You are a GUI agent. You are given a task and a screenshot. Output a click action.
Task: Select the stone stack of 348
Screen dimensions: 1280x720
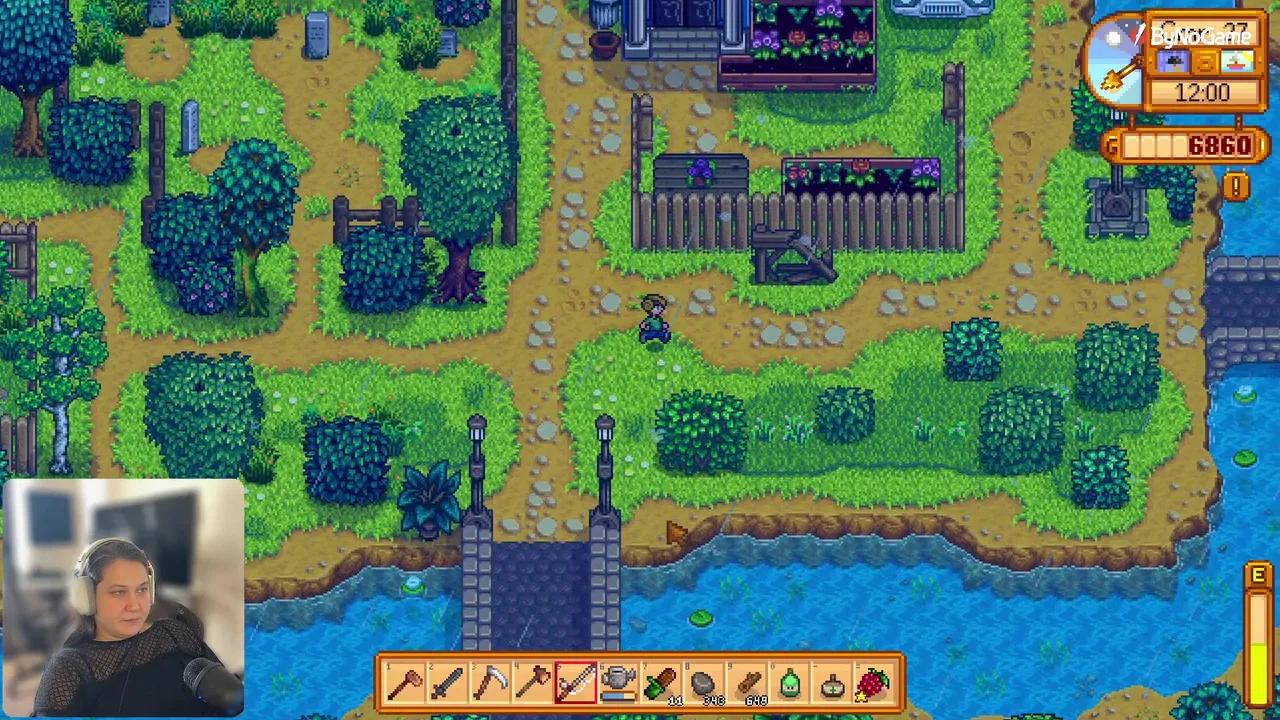click(x=705, y=684)
